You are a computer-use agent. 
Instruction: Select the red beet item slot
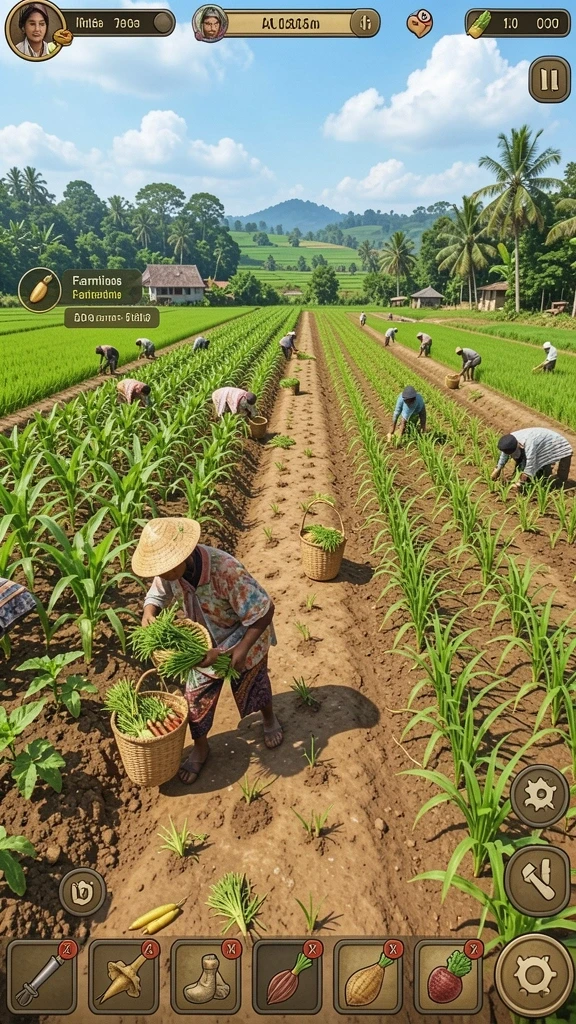(x=449, y=976)
